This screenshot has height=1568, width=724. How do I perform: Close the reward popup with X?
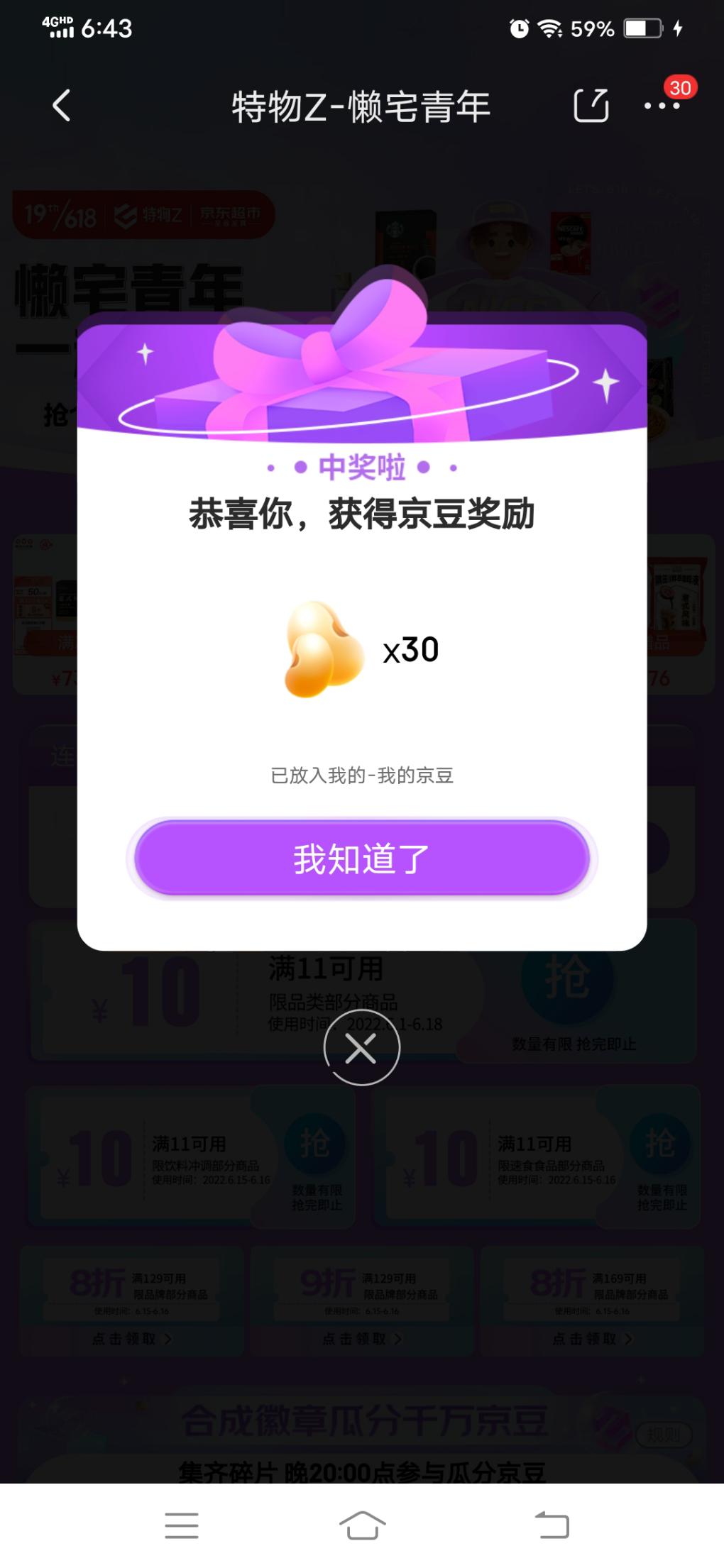[x=361, y=1047]
